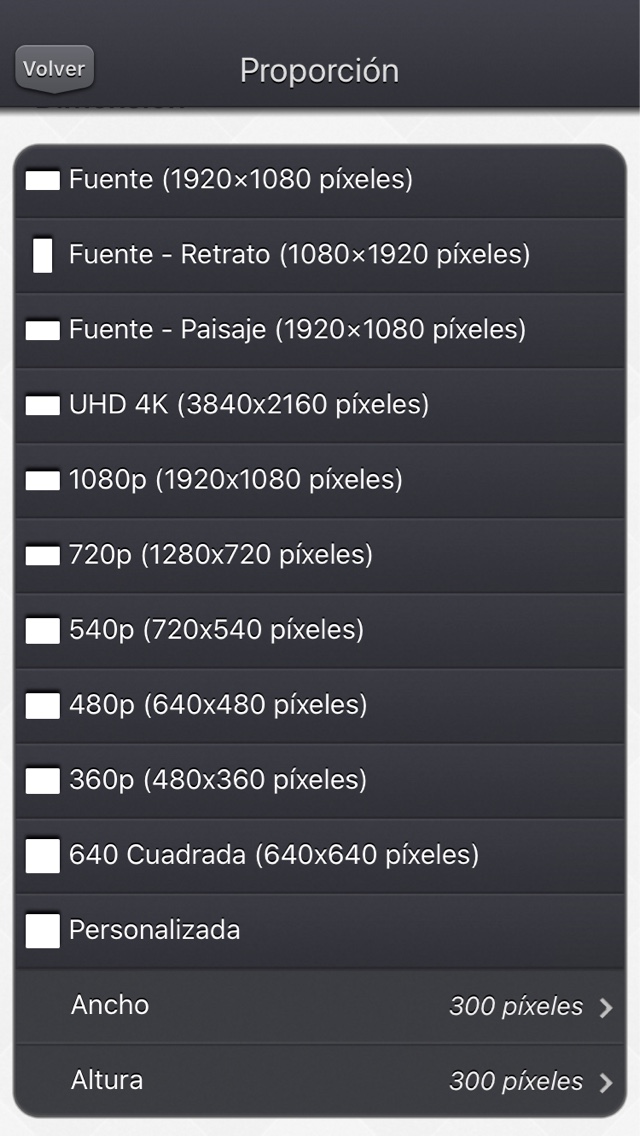Choose Fuente - Retrato (1080×1920 píxeles)
This screenshot has width=640, height=1136.
point(320,255)
